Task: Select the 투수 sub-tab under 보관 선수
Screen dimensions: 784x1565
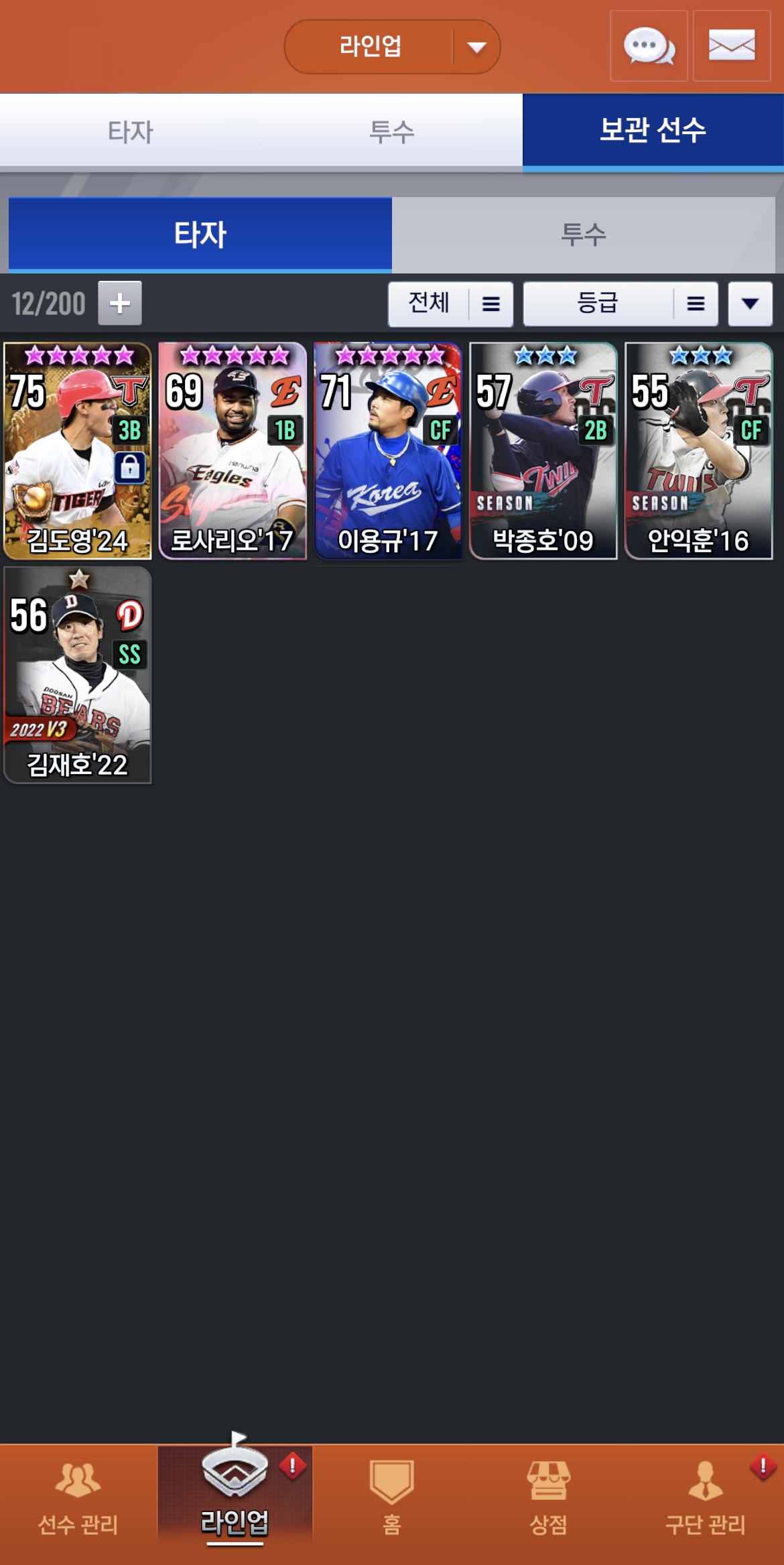Action: click(x=583, y=235)
